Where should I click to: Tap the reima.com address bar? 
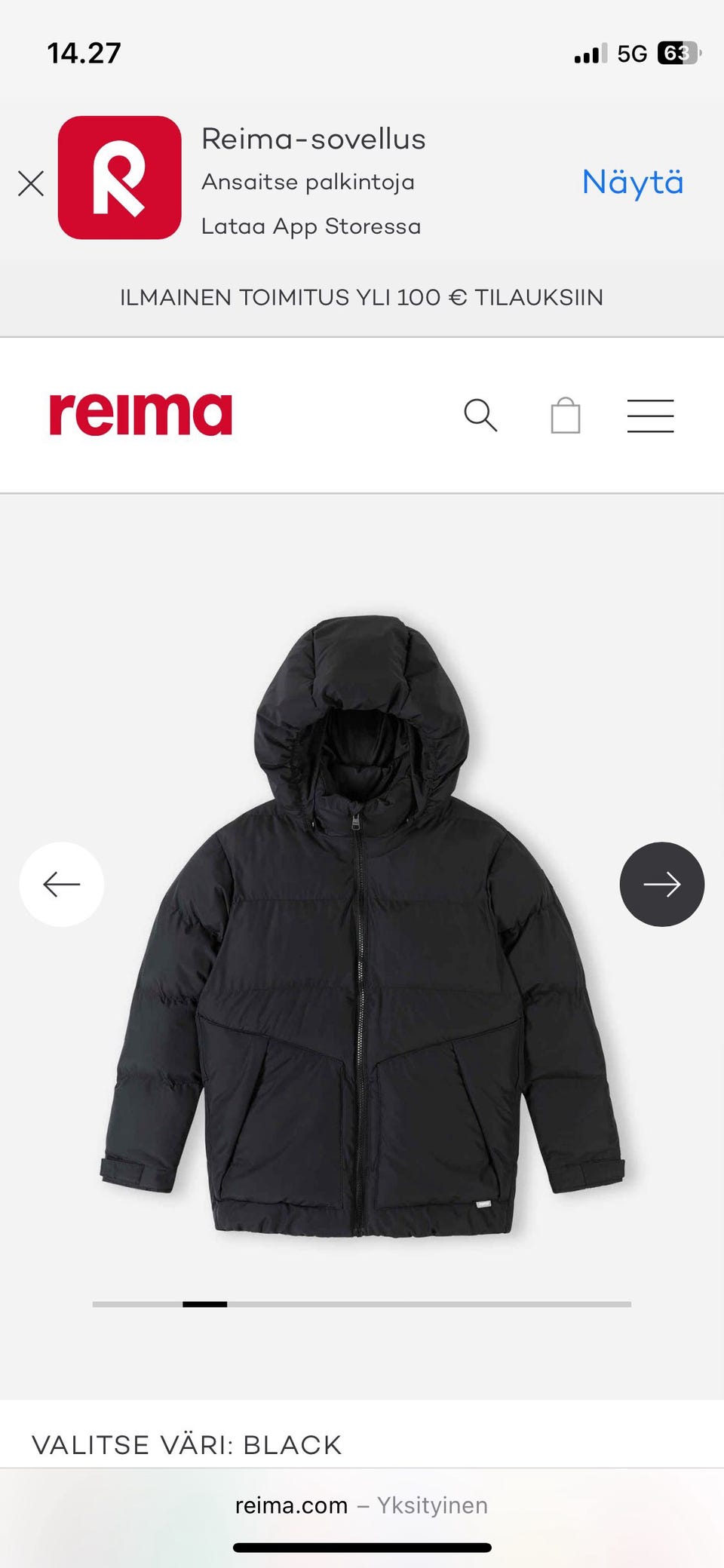[362, 1505]
